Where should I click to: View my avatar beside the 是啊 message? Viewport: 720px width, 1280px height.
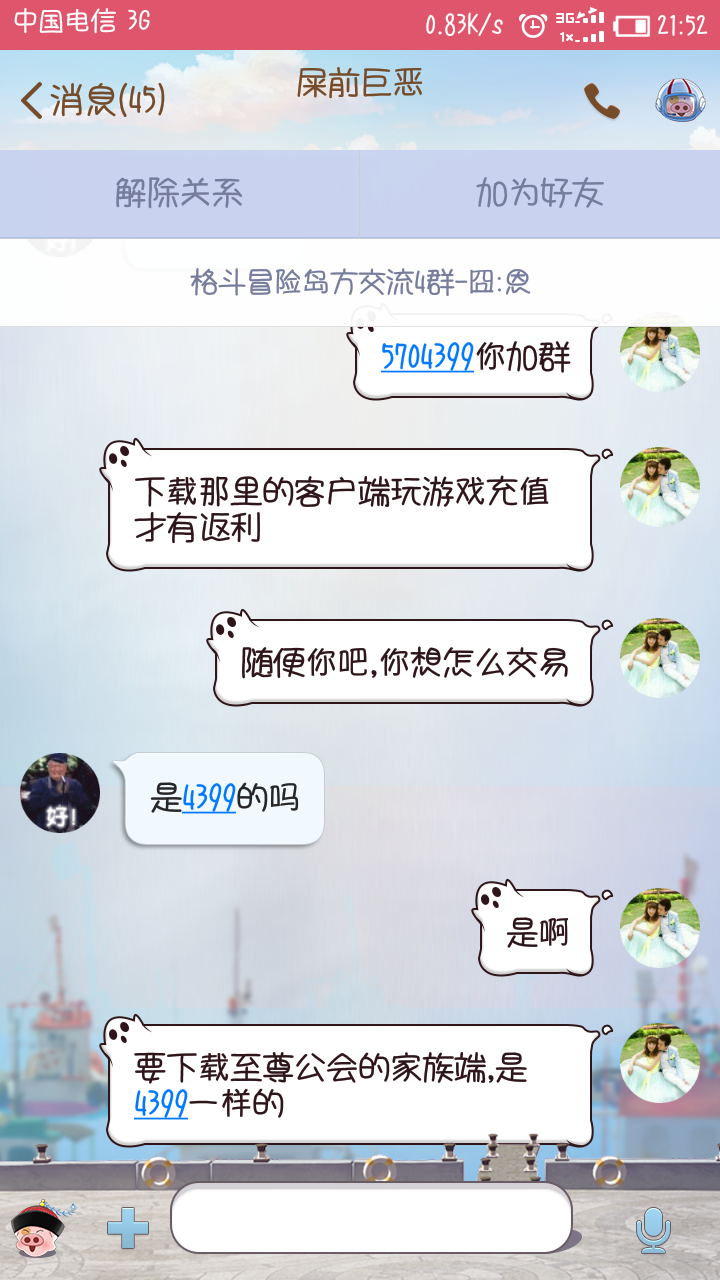coord(660,928)
